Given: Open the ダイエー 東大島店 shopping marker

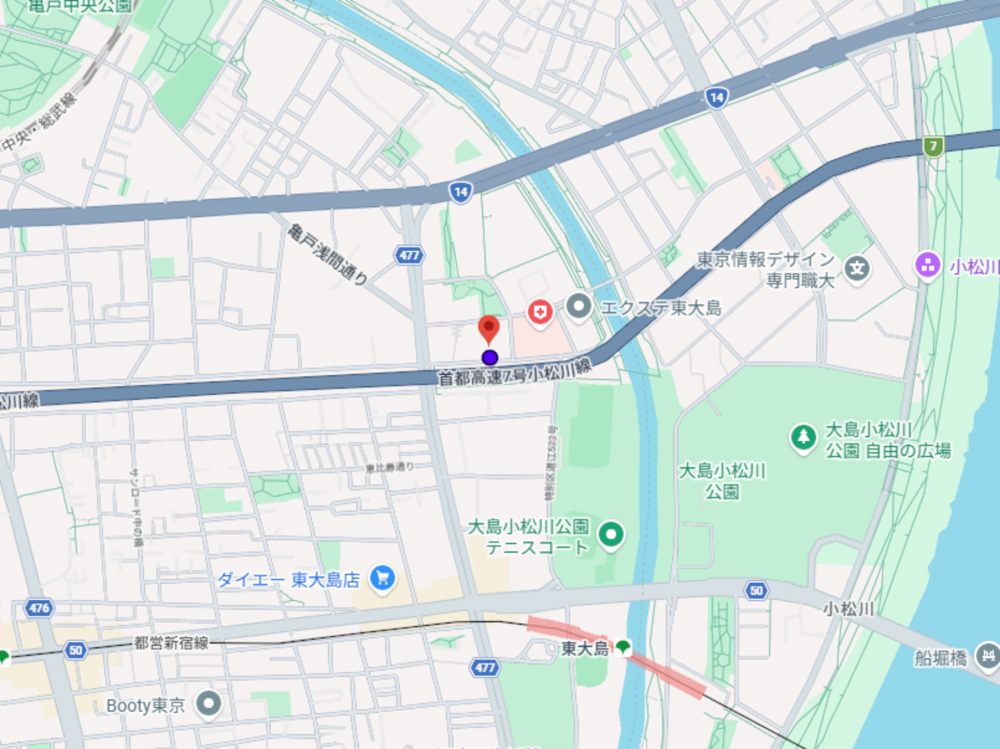Looking at the screenshot, I should [381, 577].
